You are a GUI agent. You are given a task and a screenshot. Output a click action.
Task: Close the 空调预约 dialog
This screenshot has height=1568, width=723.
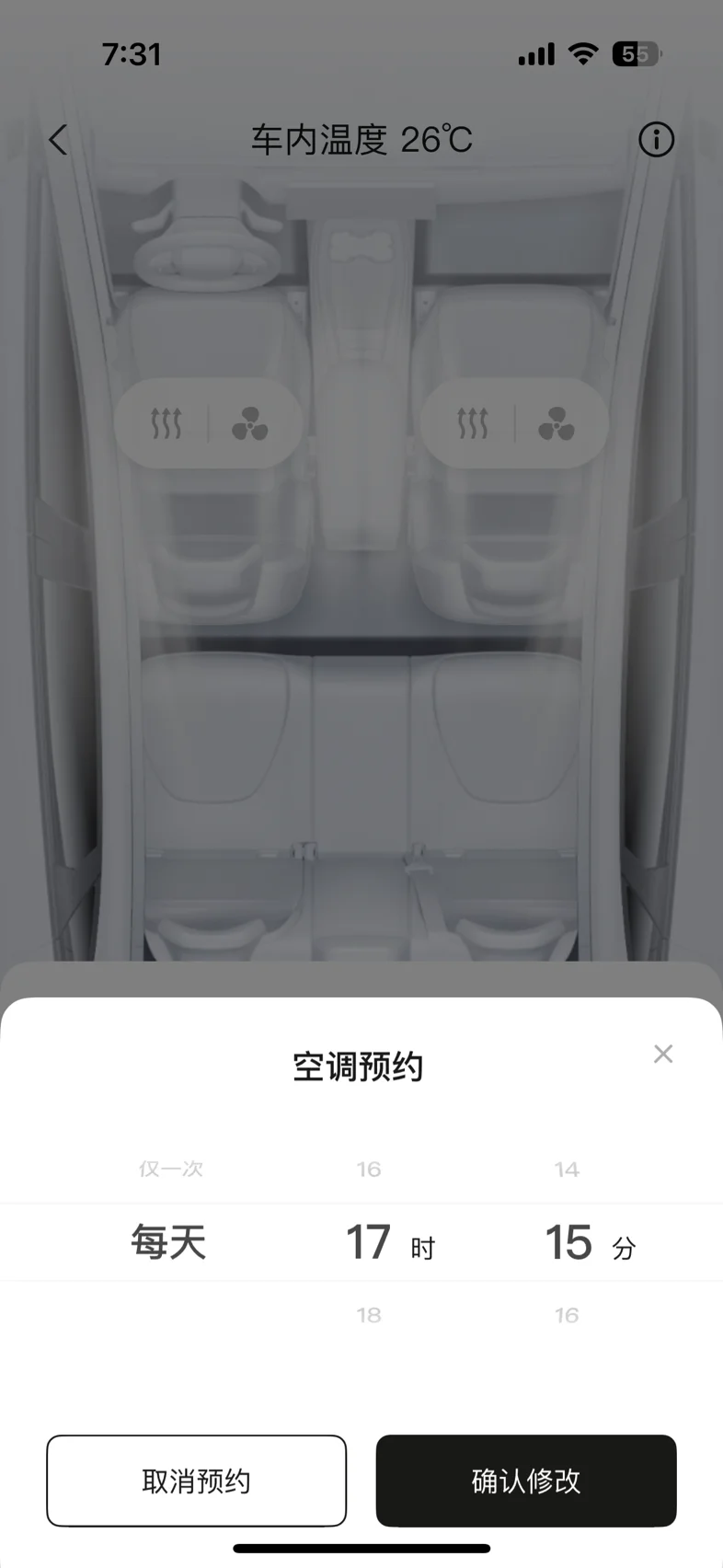[663, 1055]
